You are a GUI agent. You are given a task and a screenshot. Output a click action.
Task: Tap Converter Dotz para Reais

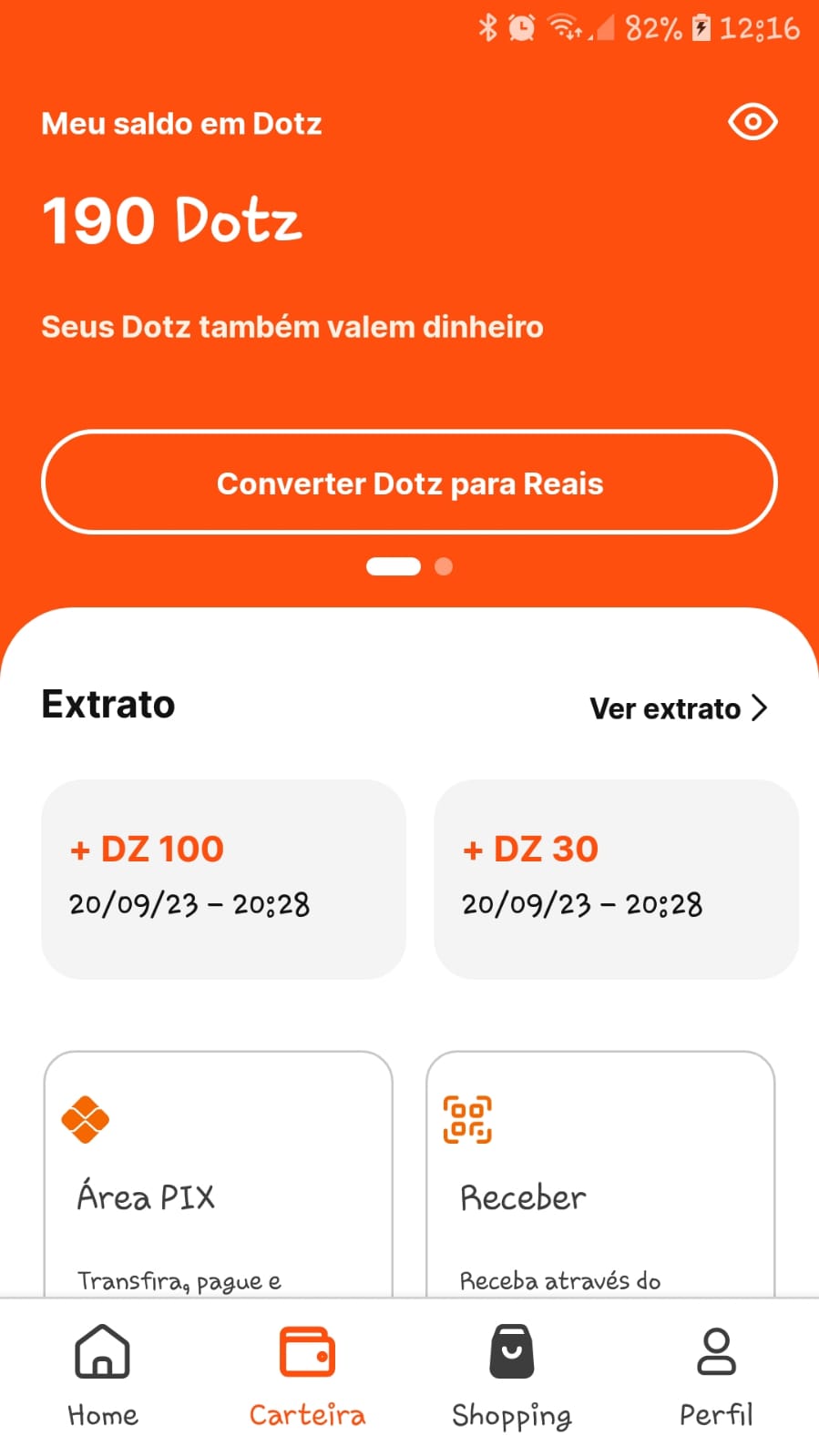coord(409,482)
